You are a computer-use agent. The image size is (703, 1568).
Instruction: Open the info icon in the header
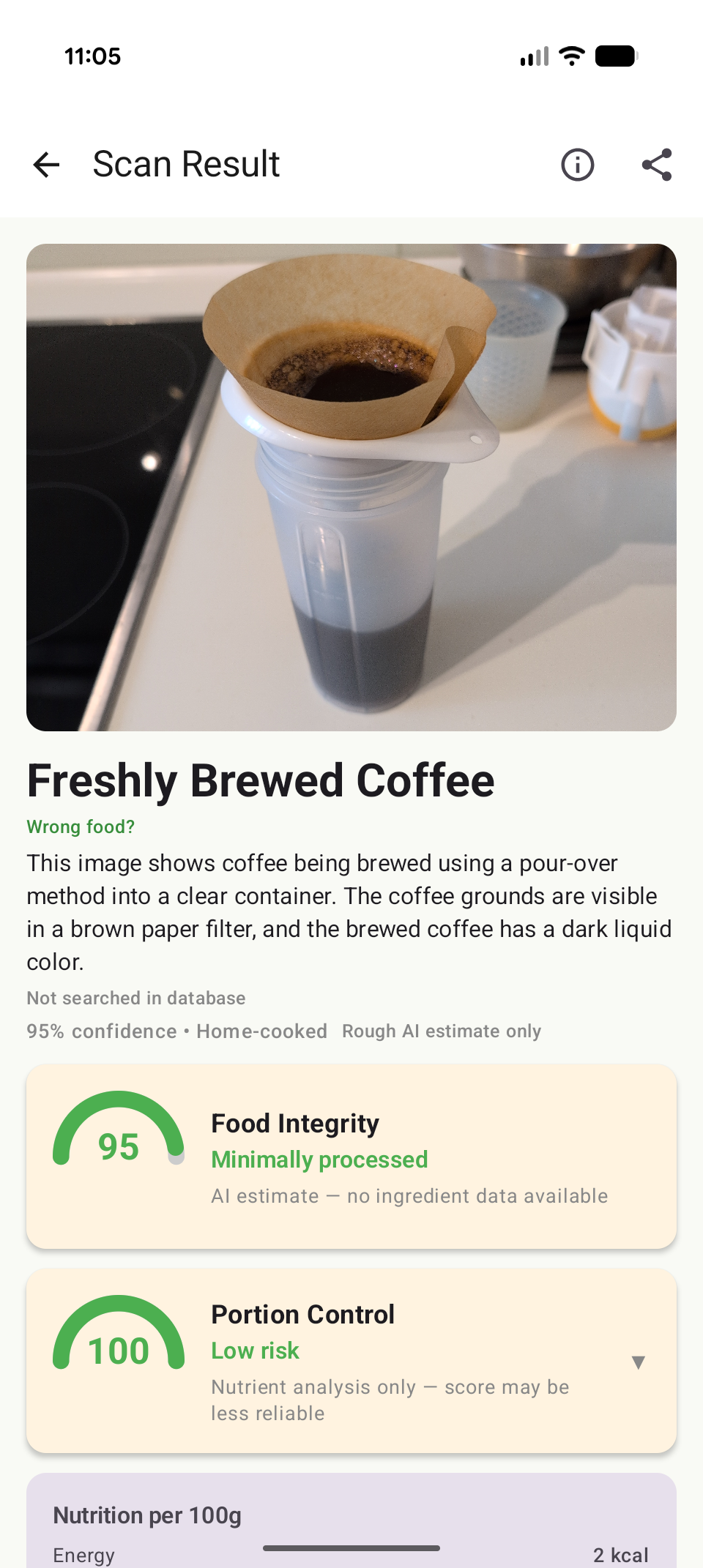[577, 164]
